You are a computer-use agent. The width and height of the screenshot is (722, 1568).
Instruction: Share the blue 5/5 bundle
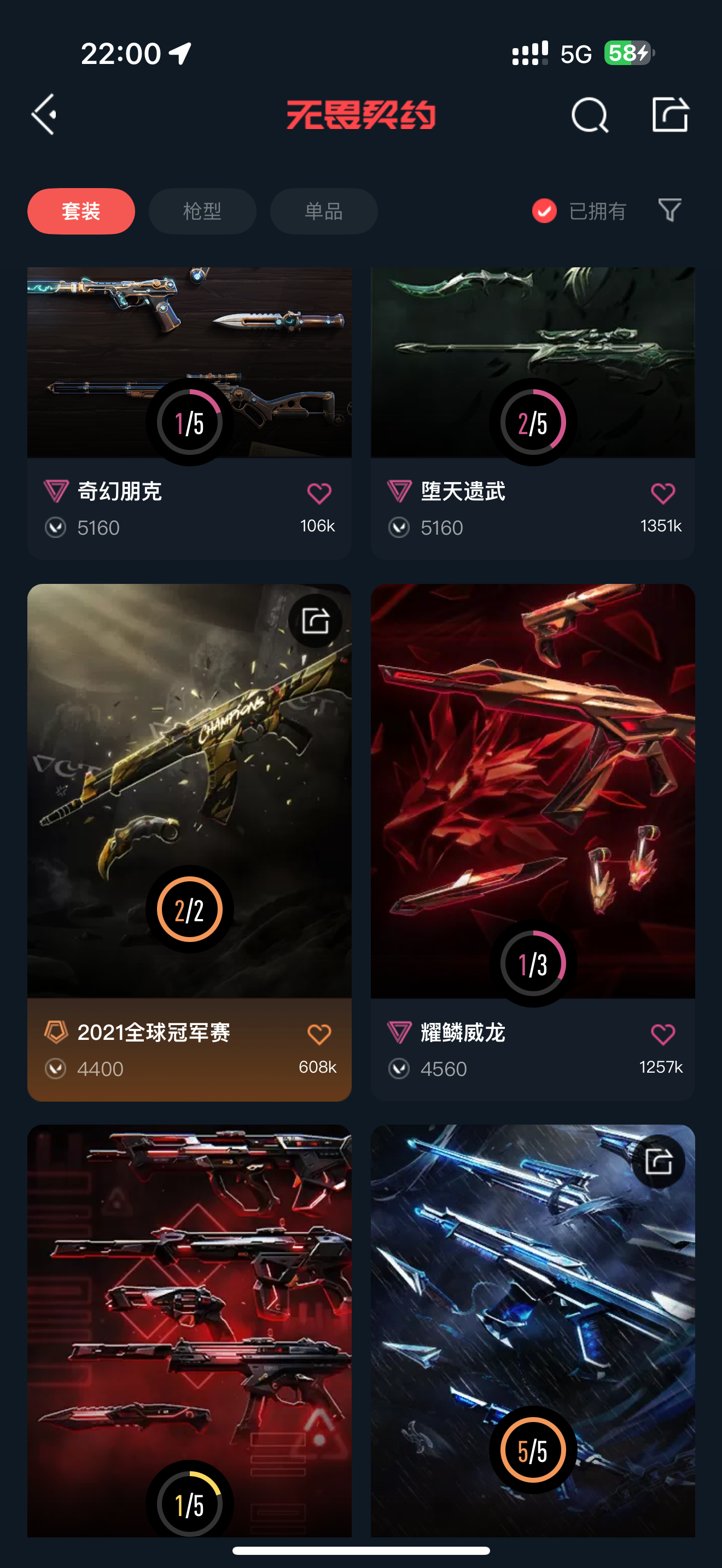tap(659, 1161)
